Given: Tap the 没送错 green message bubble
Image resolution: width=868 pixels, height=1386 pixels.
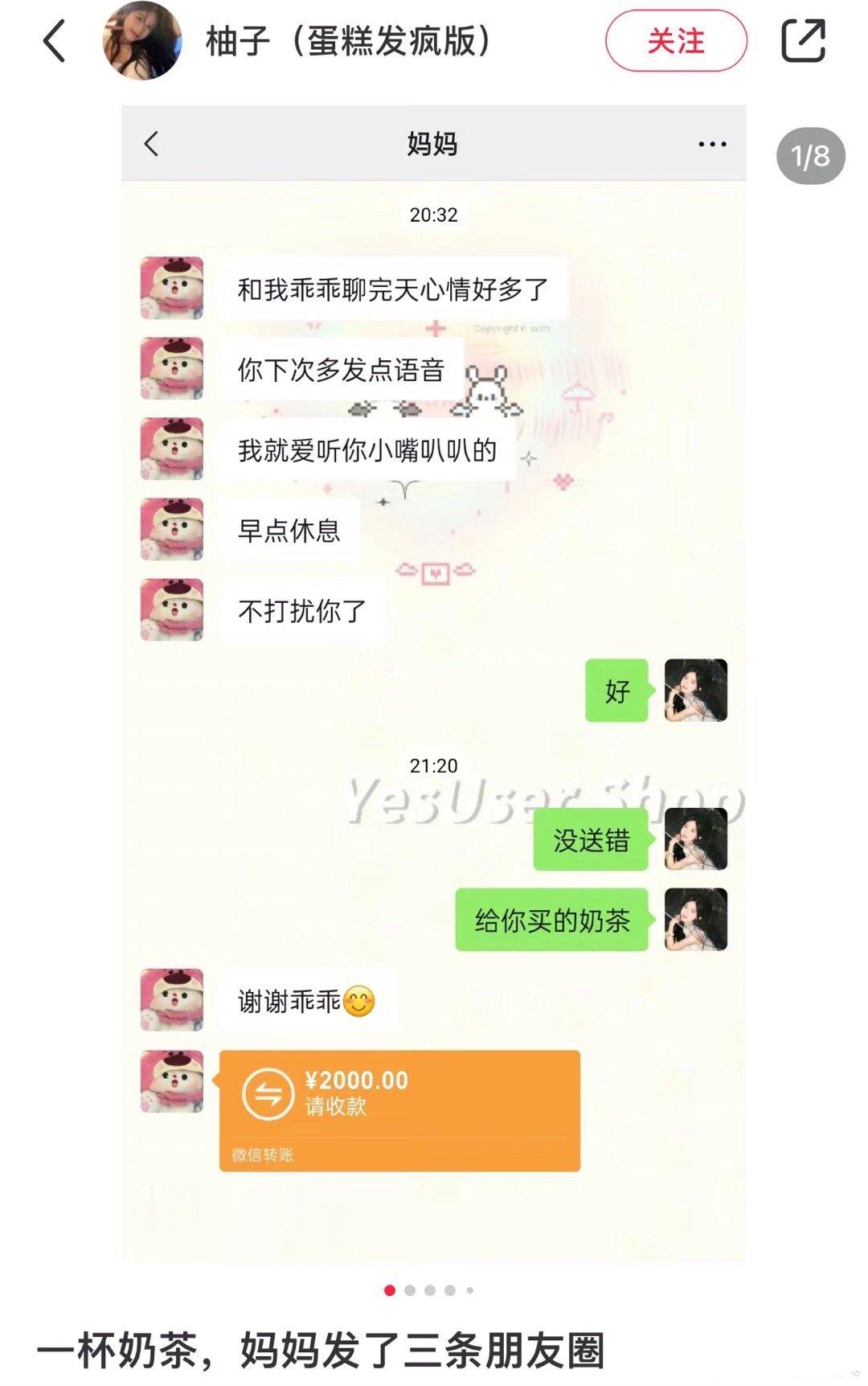Looking at the screenshot, I should tap(592, 839).
